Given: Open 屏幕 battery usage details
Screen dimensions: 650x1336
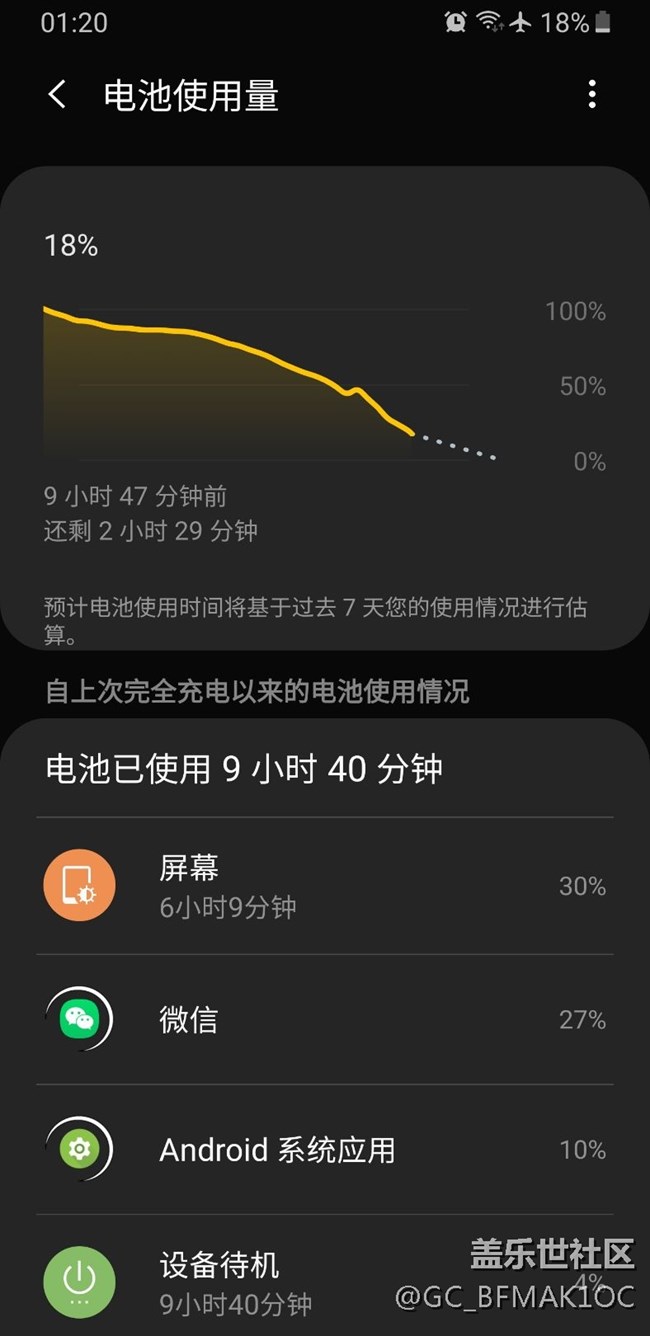Looking at the screenshot, I should [325, 886].
